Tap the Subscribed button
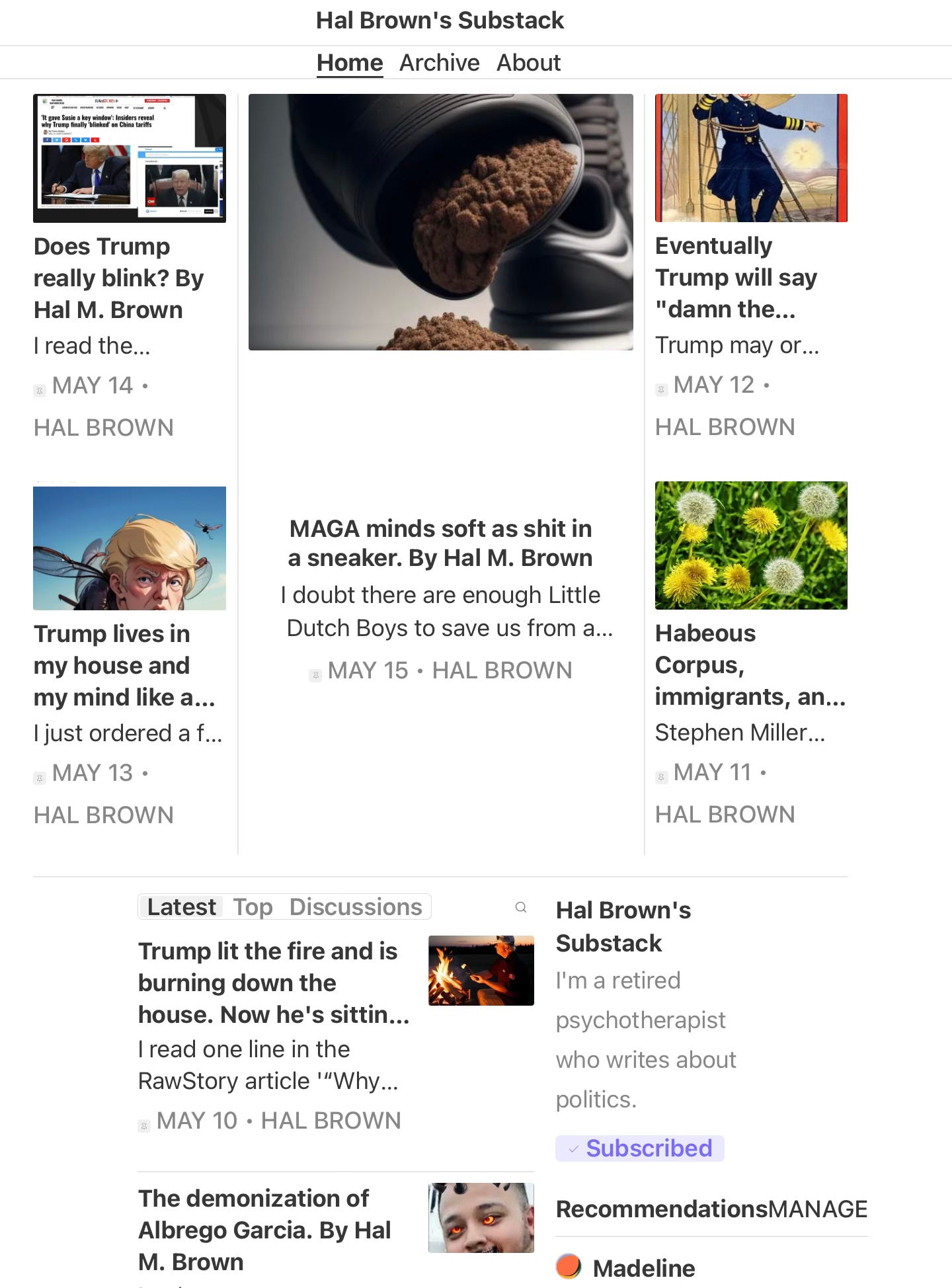Viewport: 952px width, 1288px height. point(640,1148)
